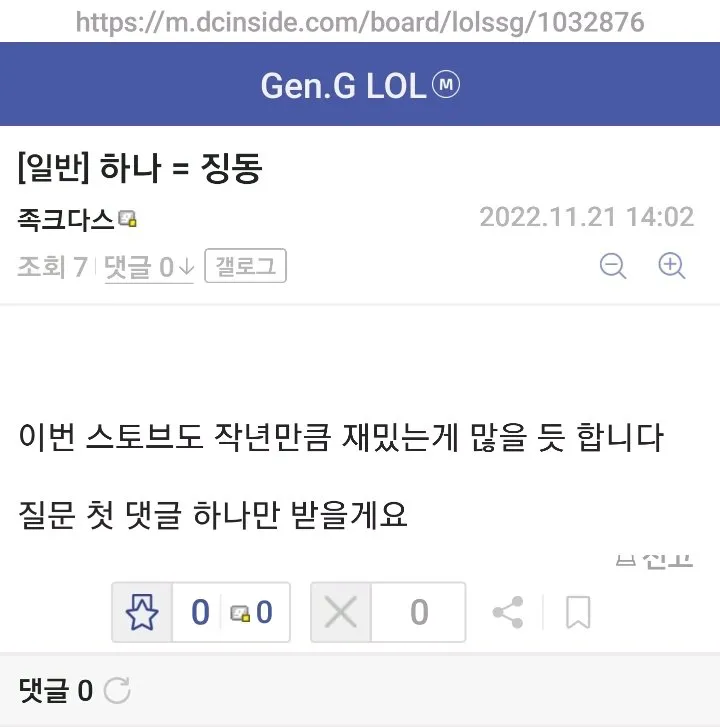Jump to comments via 댓글 0 link

click(149, 267)
